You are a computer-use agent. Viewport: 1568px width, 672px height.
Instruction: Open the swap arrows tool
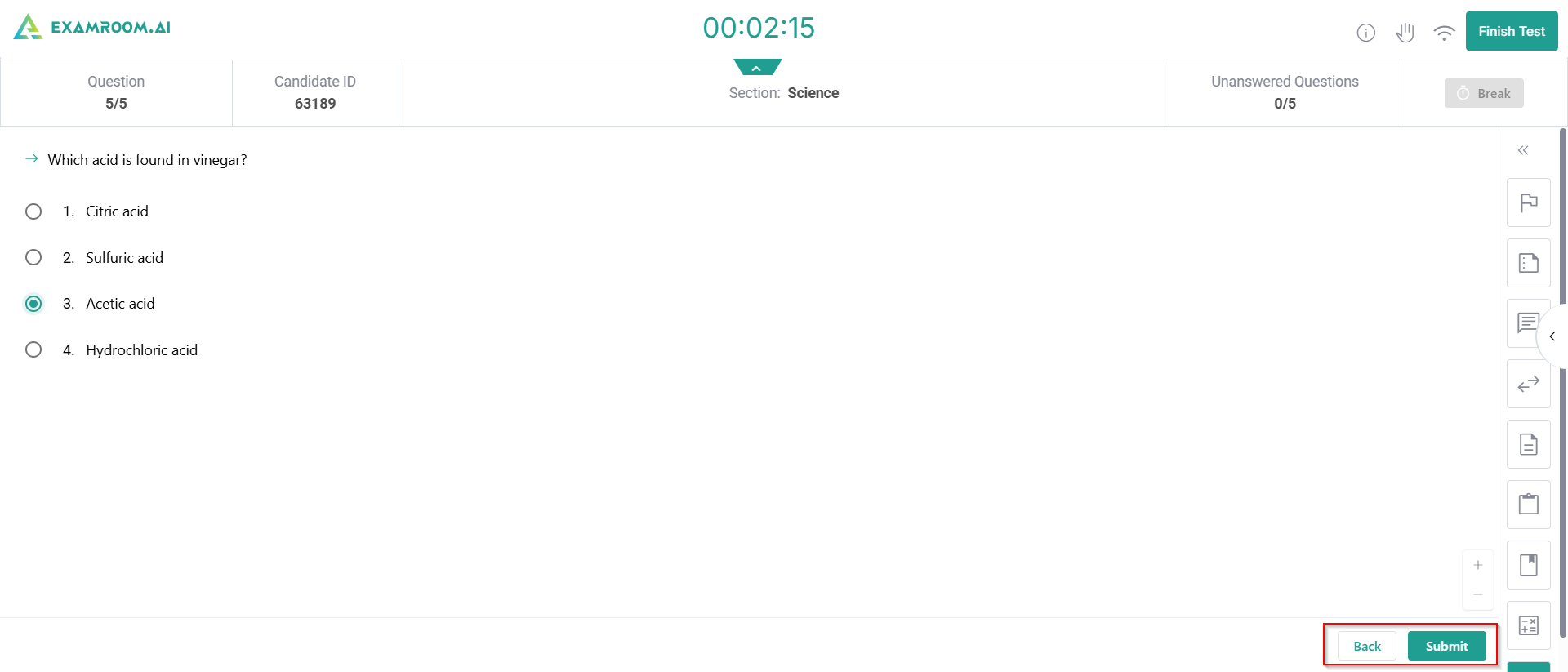pyautogui.click(x=1528, y=384)
